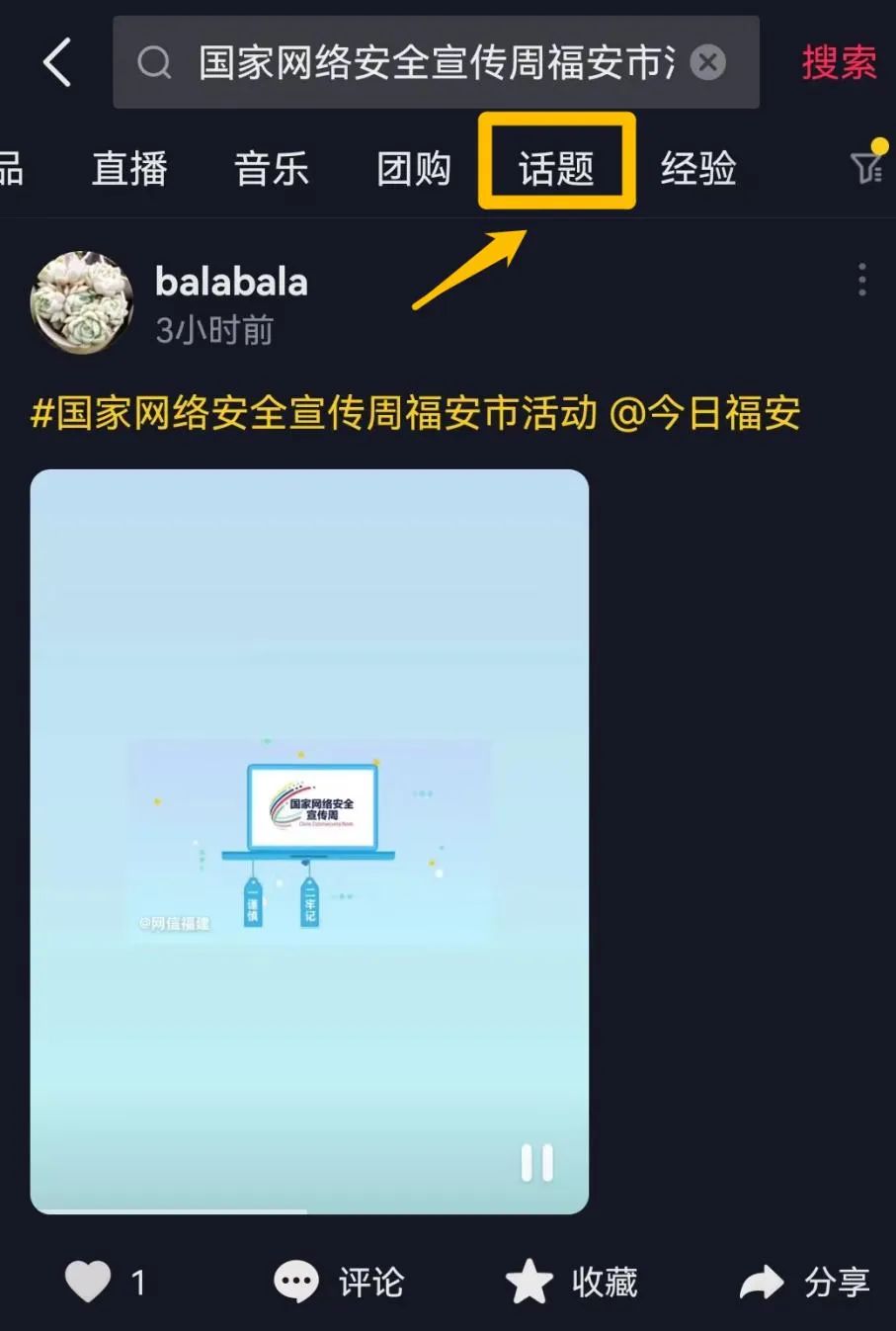Pause the playing video

pyautogui.click(x=536, y=1163)
